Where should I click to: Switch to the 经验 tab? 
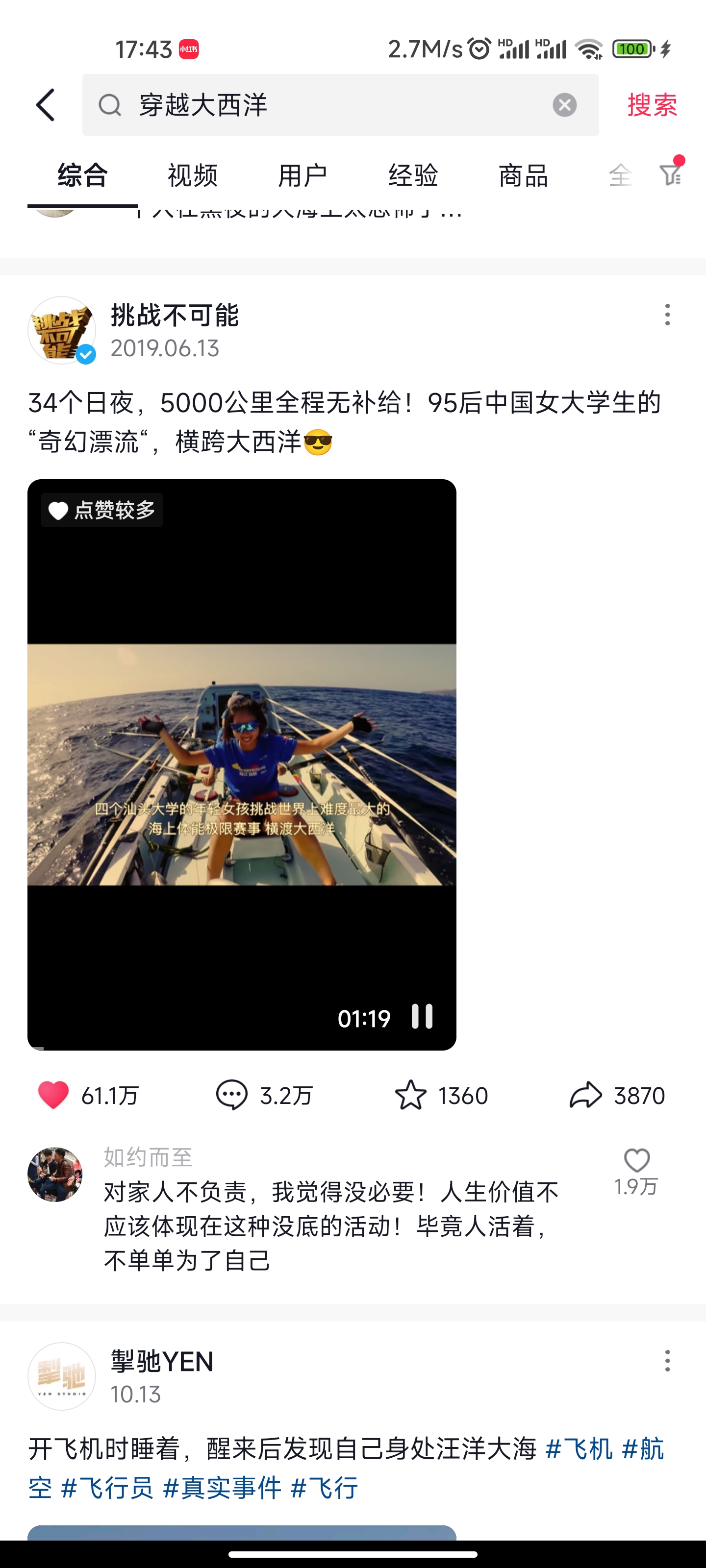pos(413,175)
